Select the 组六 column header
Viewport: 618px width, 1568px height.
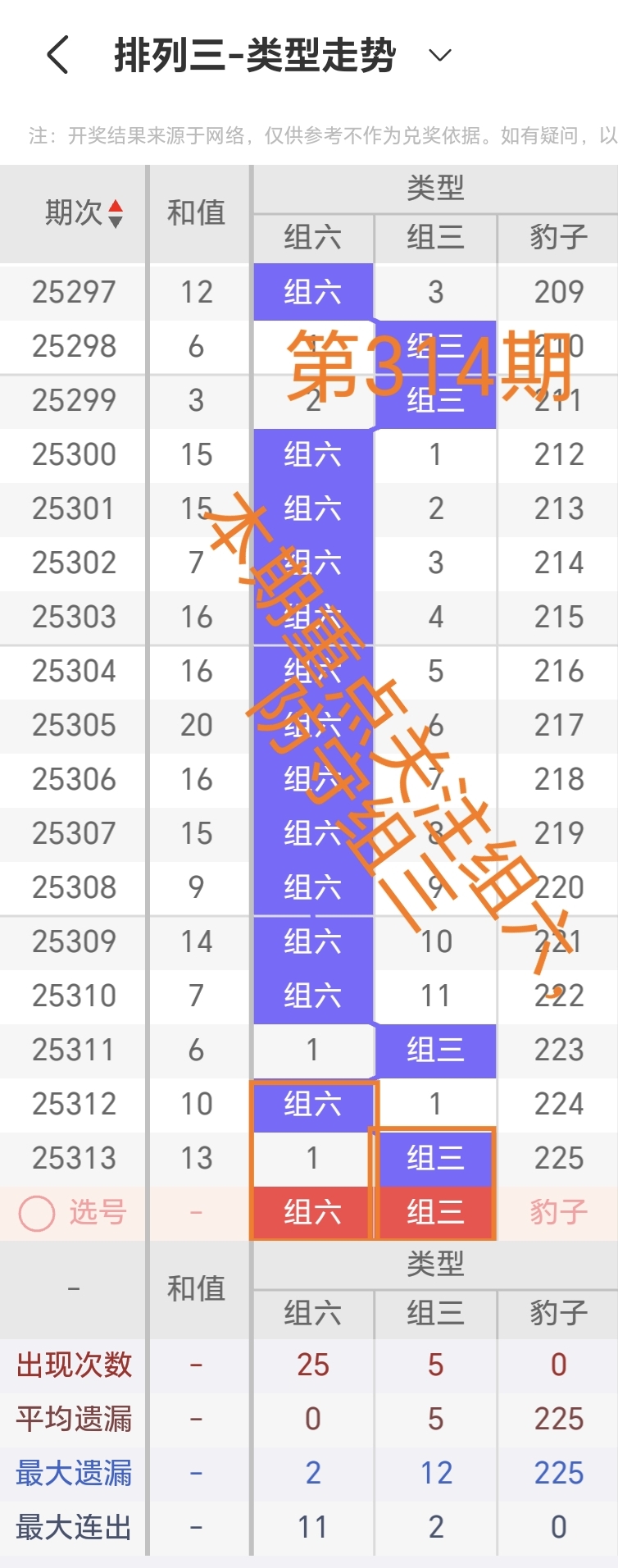(312, 238)
